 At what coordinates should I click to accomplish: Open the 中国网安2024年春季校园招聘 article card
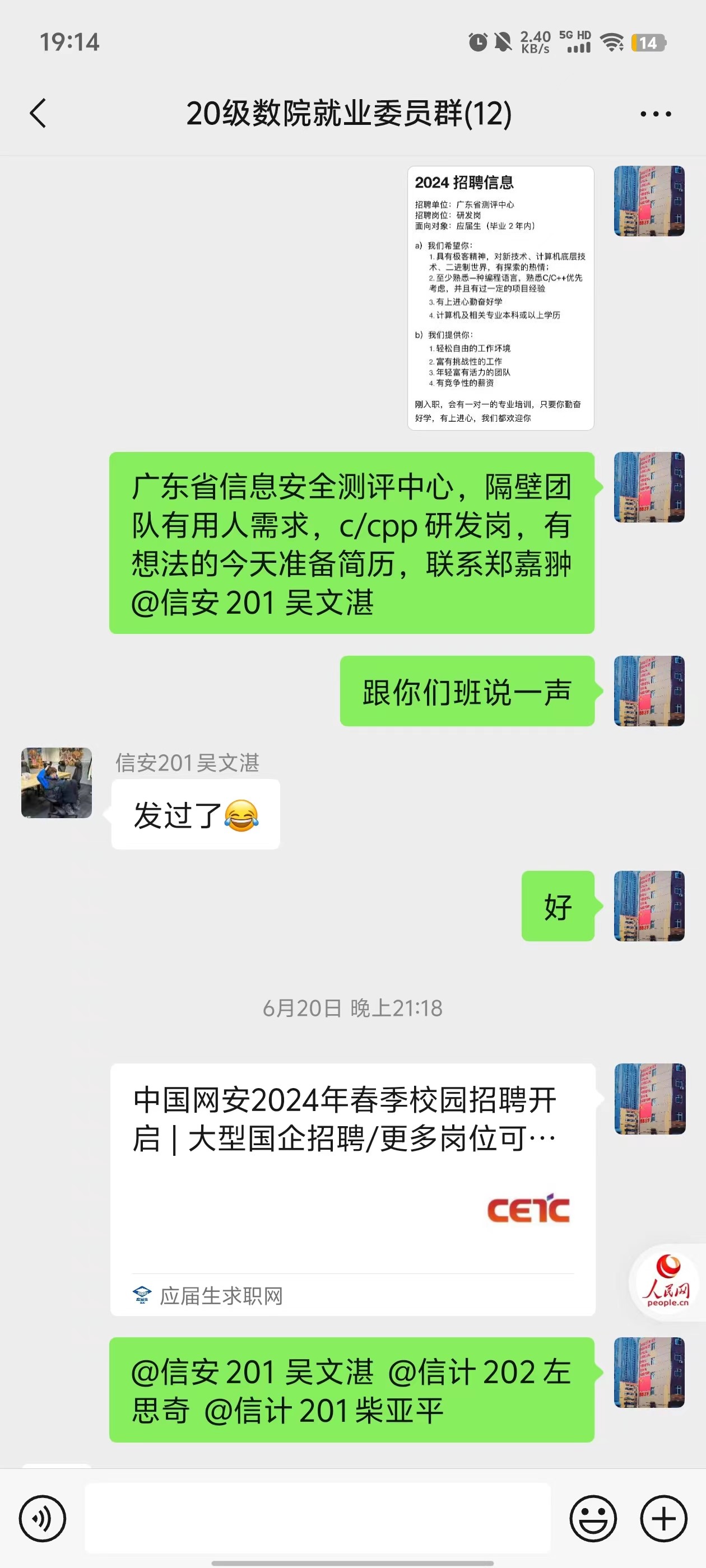pyautogui.click(x=352, y=1189)
